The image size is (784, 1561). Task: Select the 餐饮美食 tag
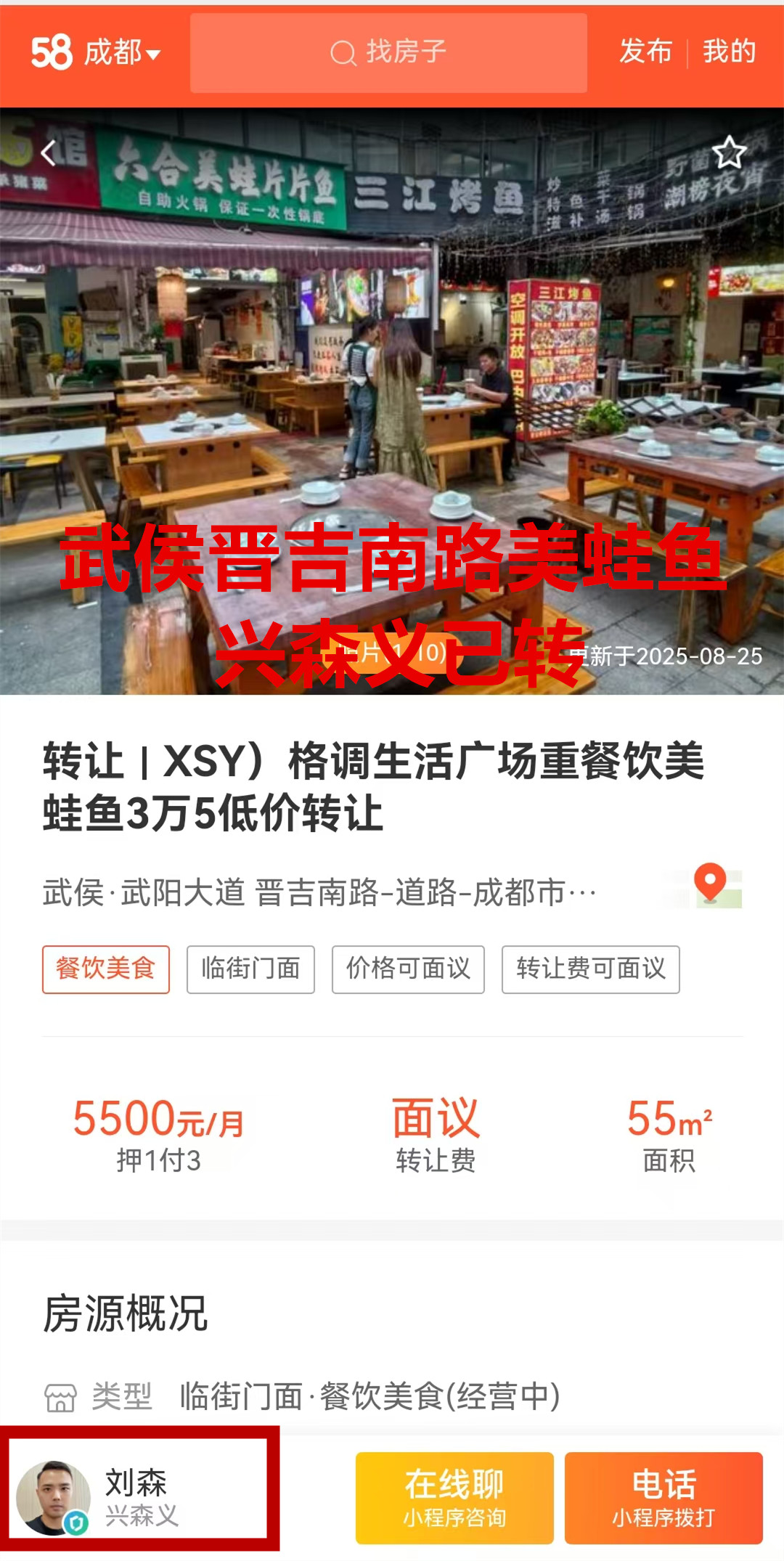[x=106, y=969]
